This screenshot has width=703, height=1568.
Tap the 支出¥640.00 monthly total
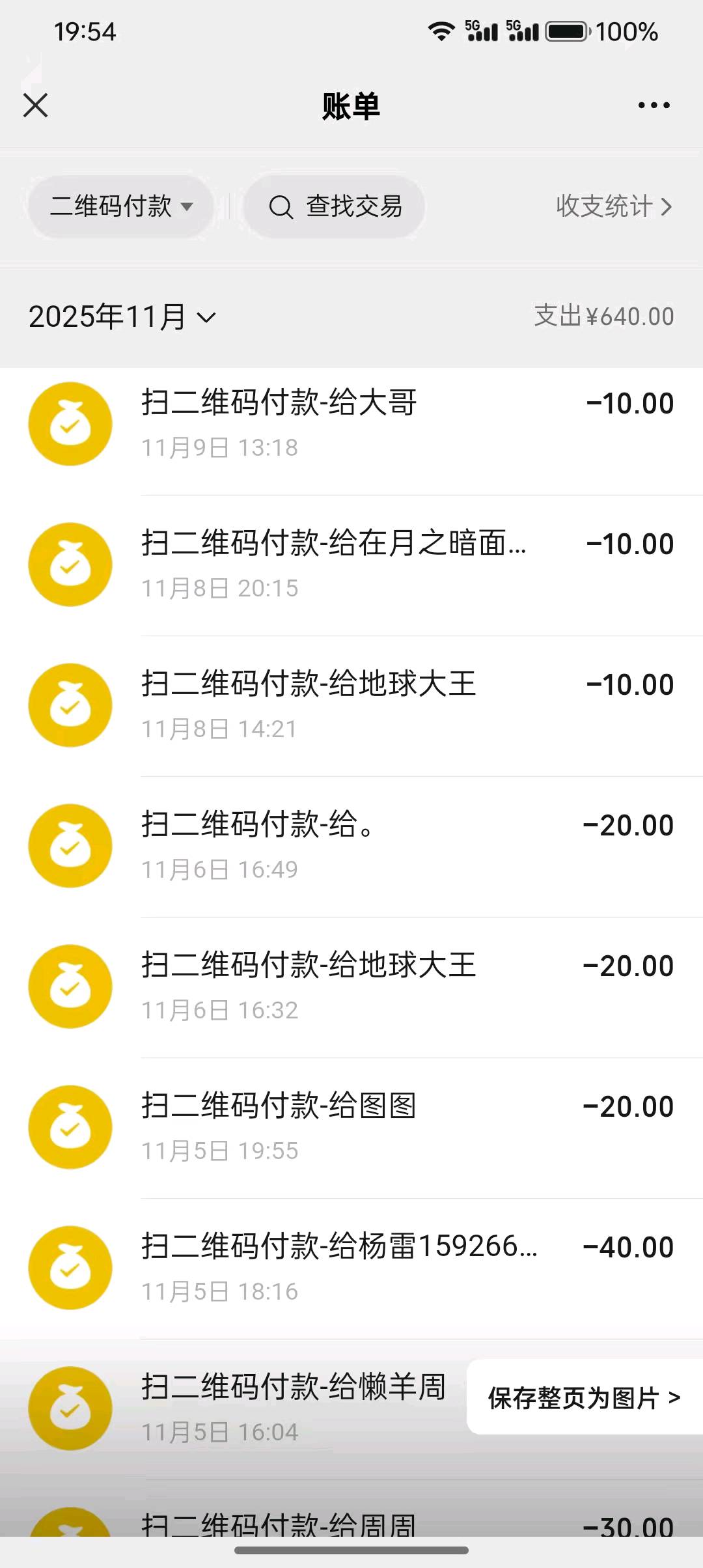coord(600,317)
